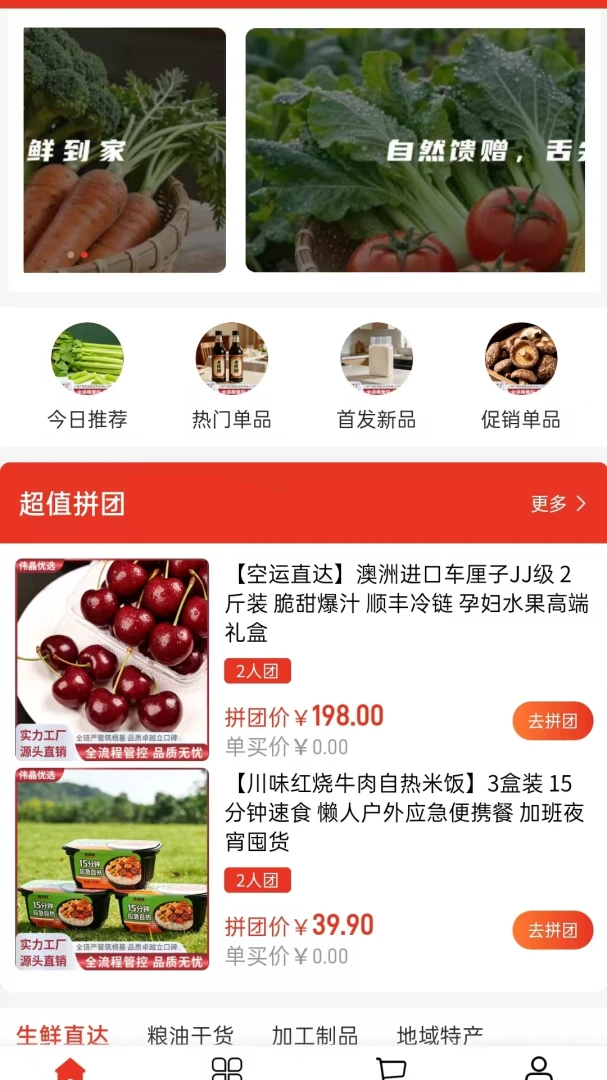Switch to the 加工制品 tab
The image size is (607, 1080).
(x=315, y=1035)
